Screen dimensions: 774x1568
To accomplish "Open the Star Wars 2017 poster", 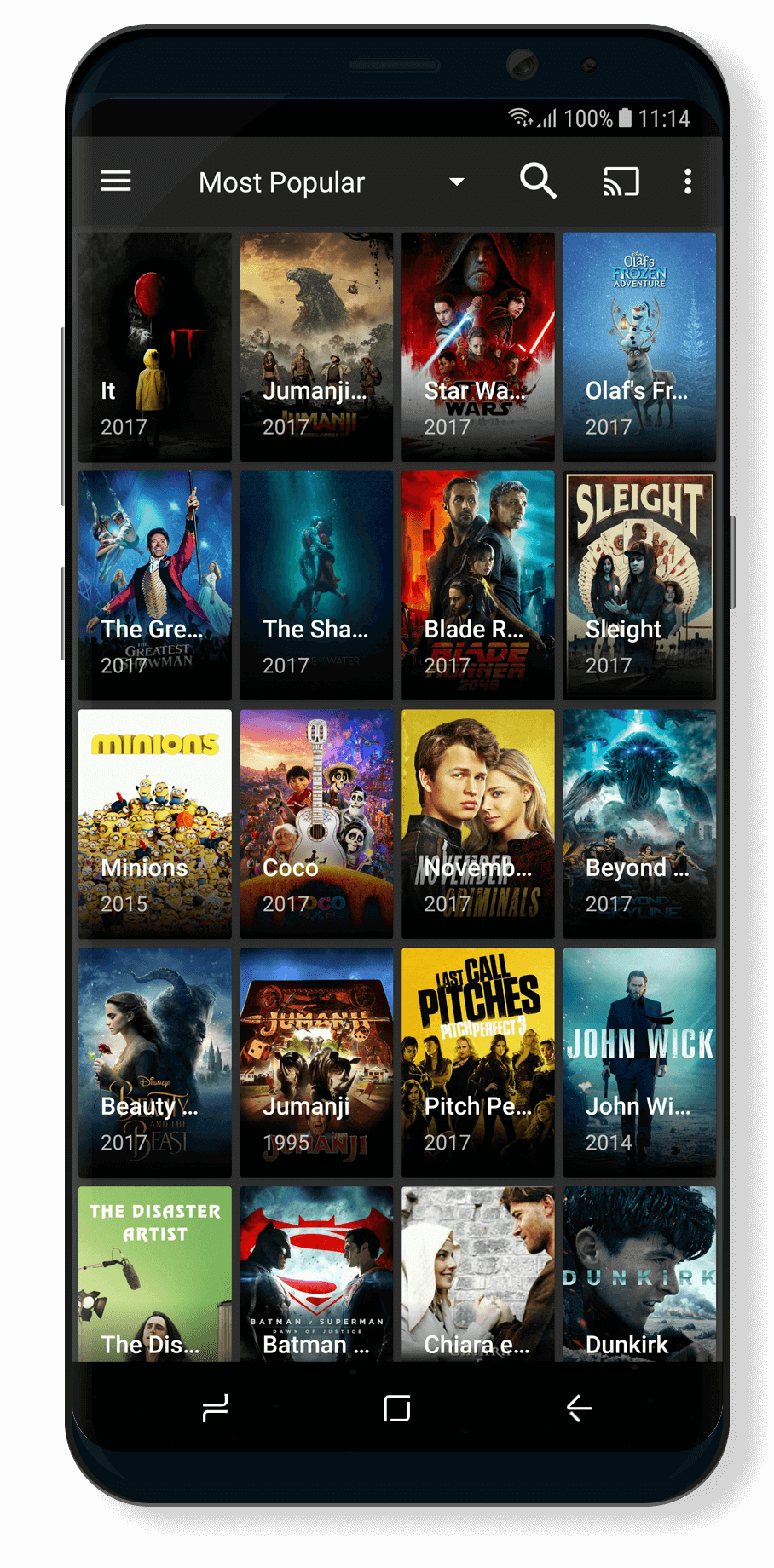I will pos(478,347).
